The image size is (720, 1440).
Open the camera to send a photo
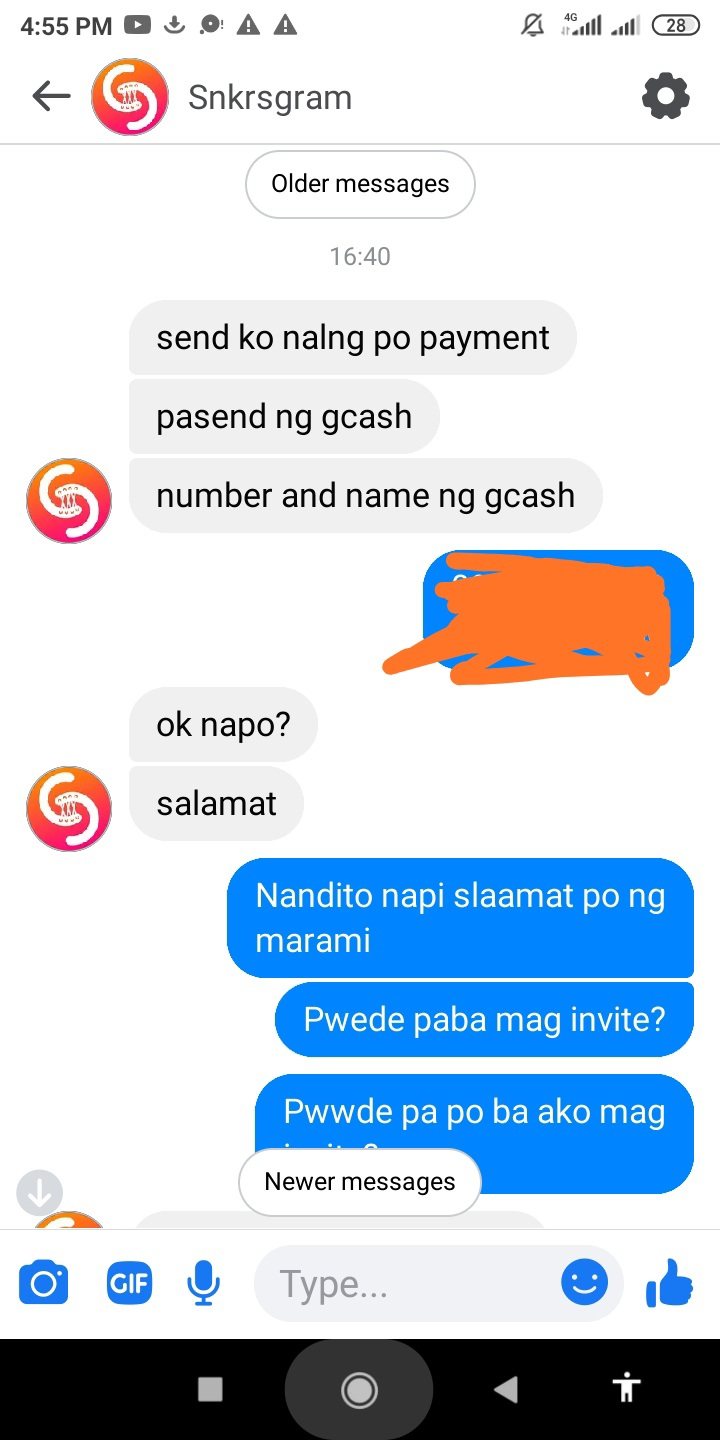tap(44, 1283)
